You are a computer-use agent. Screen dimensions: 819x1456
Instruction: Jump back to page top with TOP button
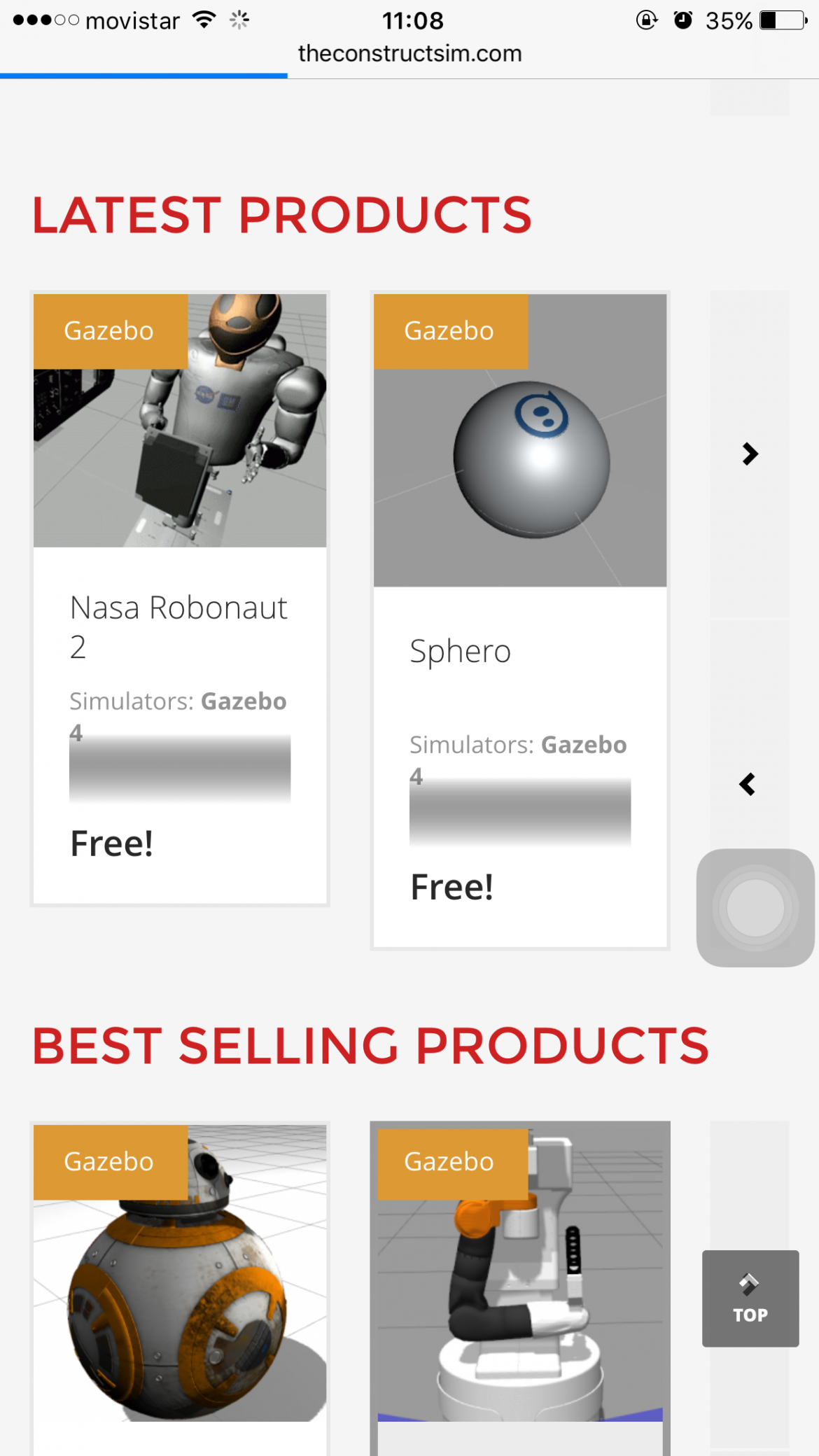(x=750, y=1298)
